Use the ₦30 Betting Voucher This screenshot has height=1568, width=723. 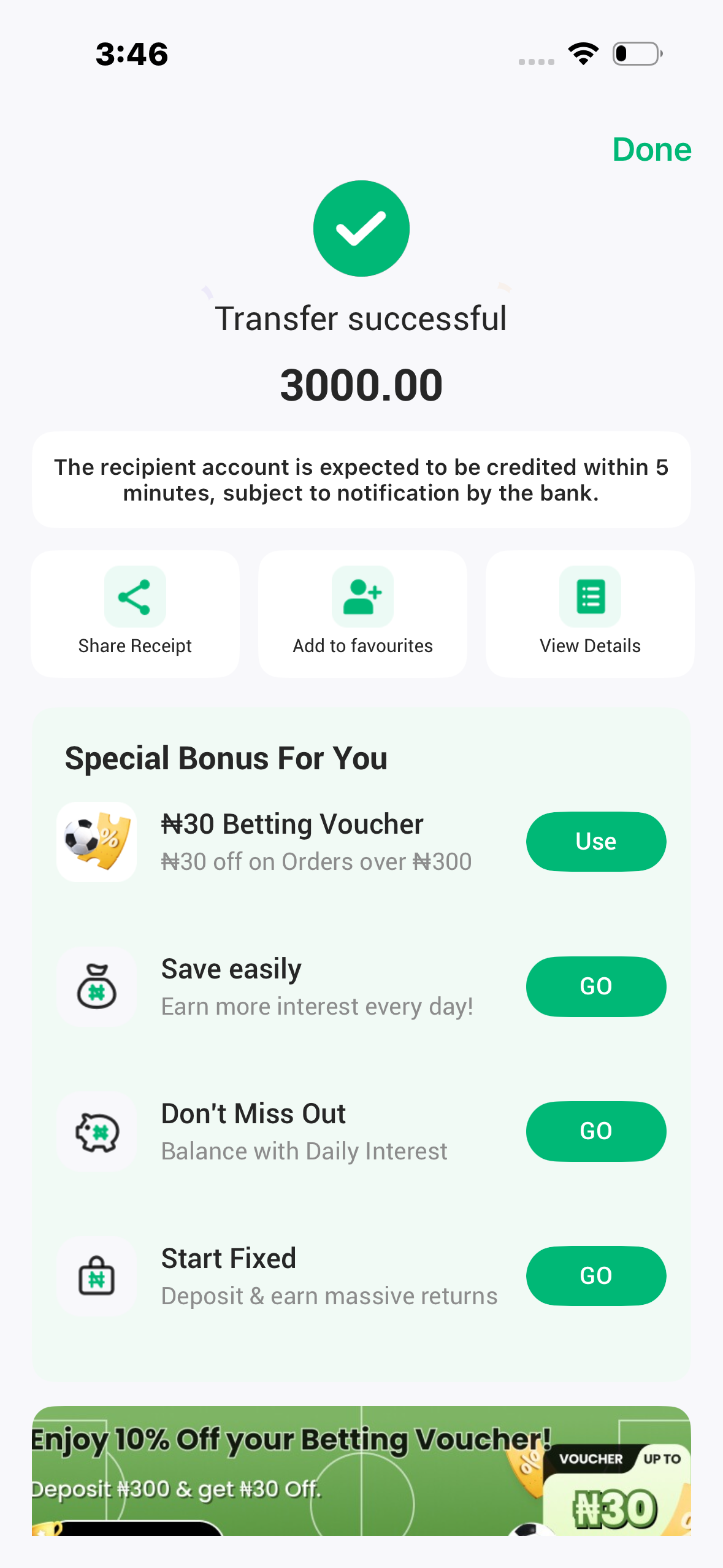595,841
